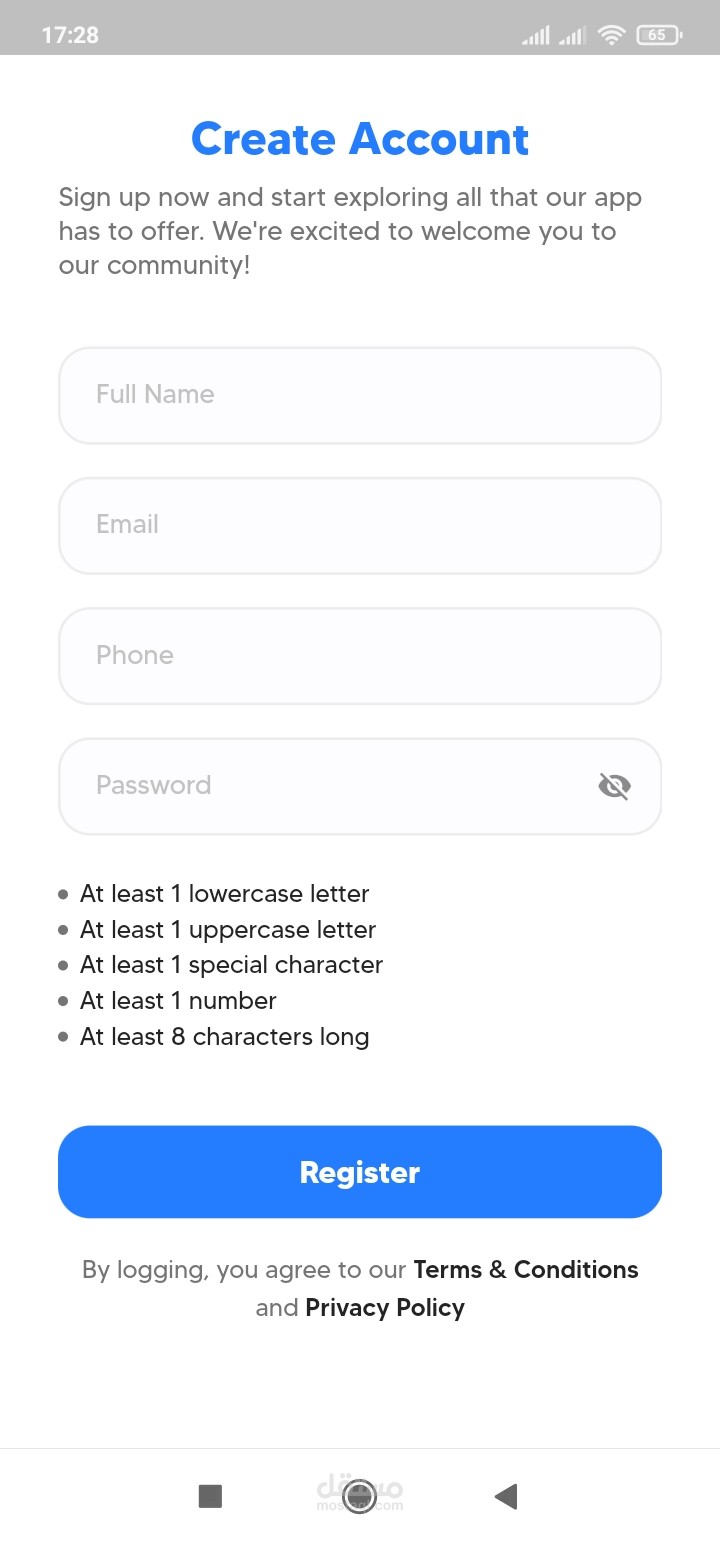The height and width of the screenshot is (1544, 720).
Task: Tap the Email input field
Action: pos(360,525)
